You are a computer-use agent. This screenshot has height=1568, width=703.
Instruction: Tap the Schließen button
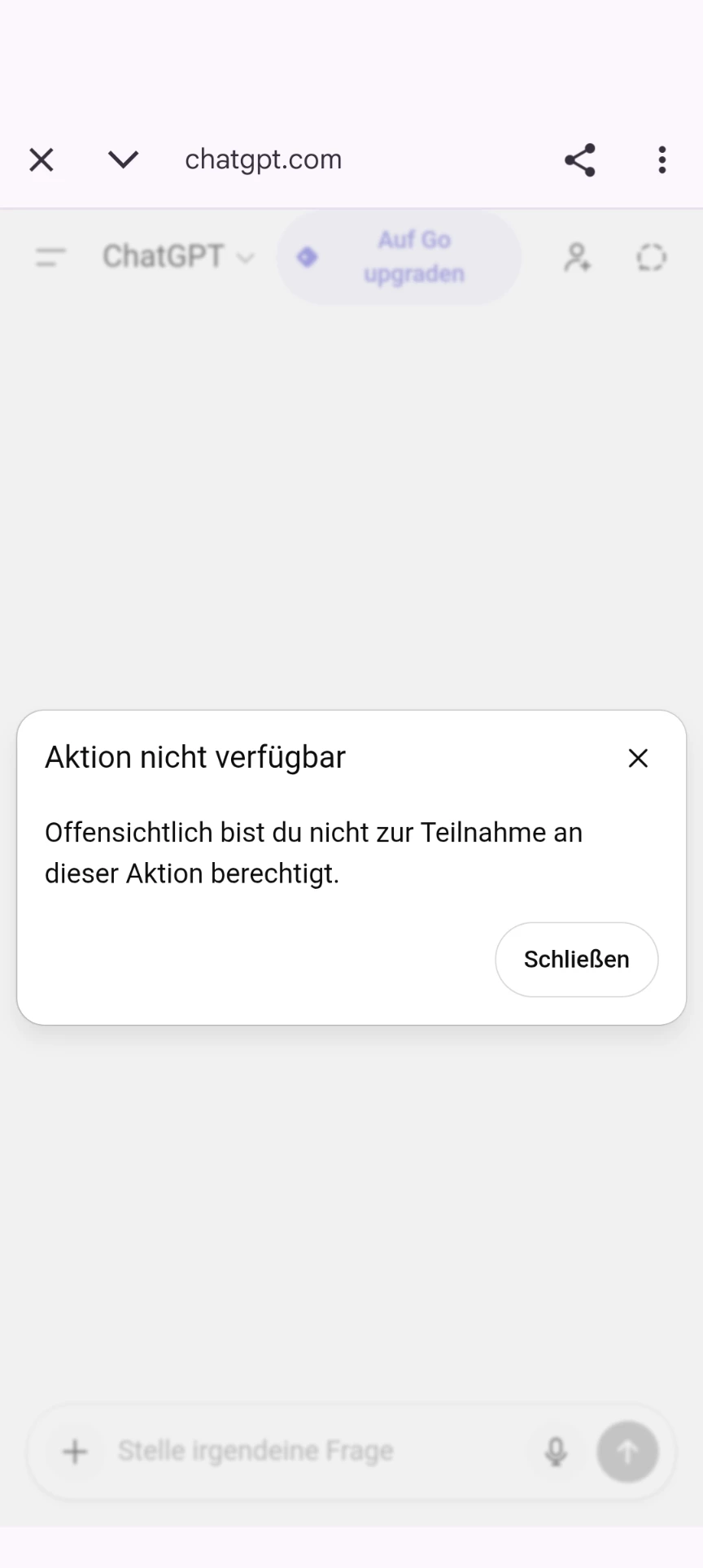pyautogui.click(x=576, y=960)
